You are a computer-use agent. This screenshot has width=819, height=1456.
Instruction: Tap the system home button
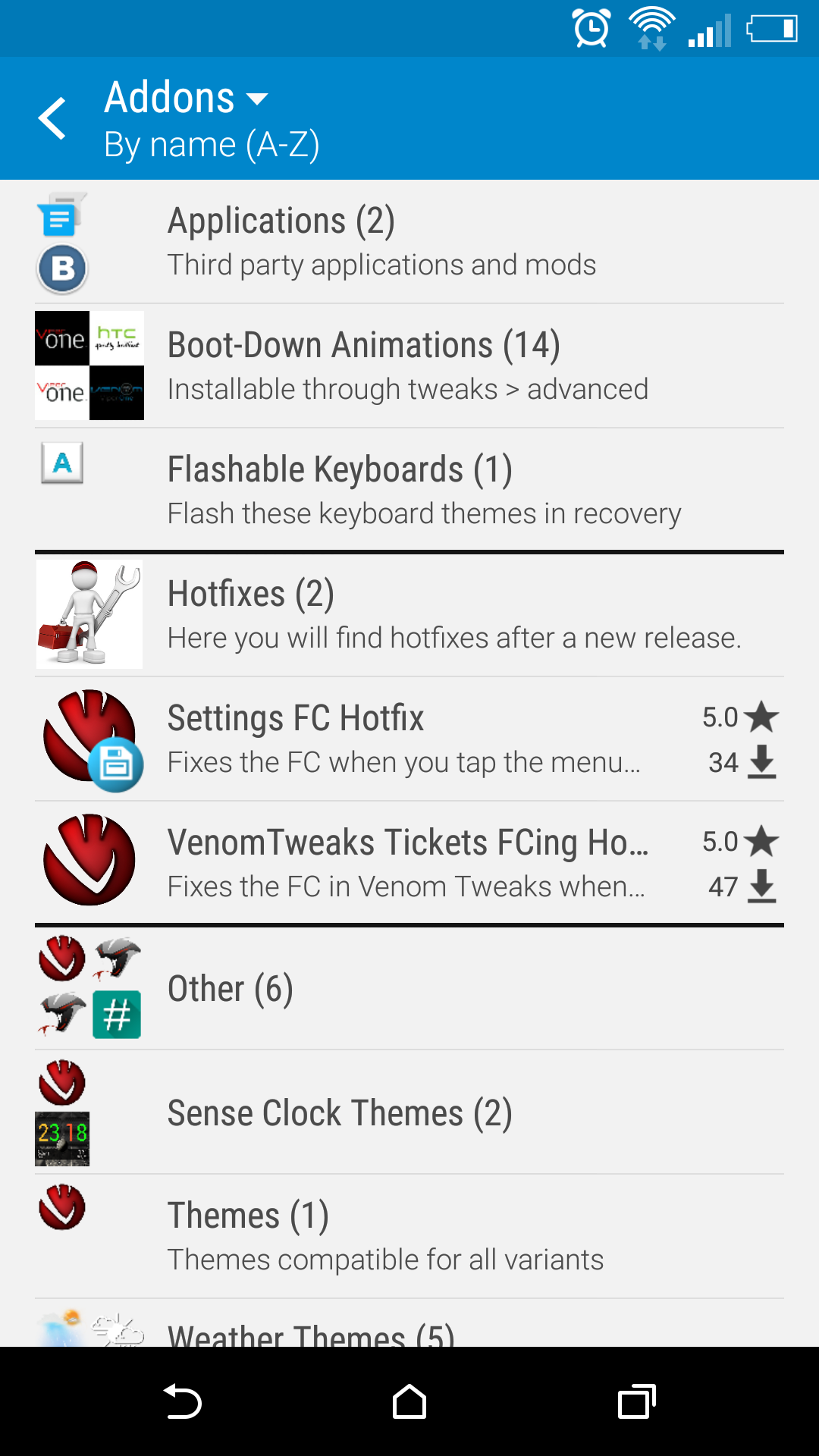tap(409, 1401)
